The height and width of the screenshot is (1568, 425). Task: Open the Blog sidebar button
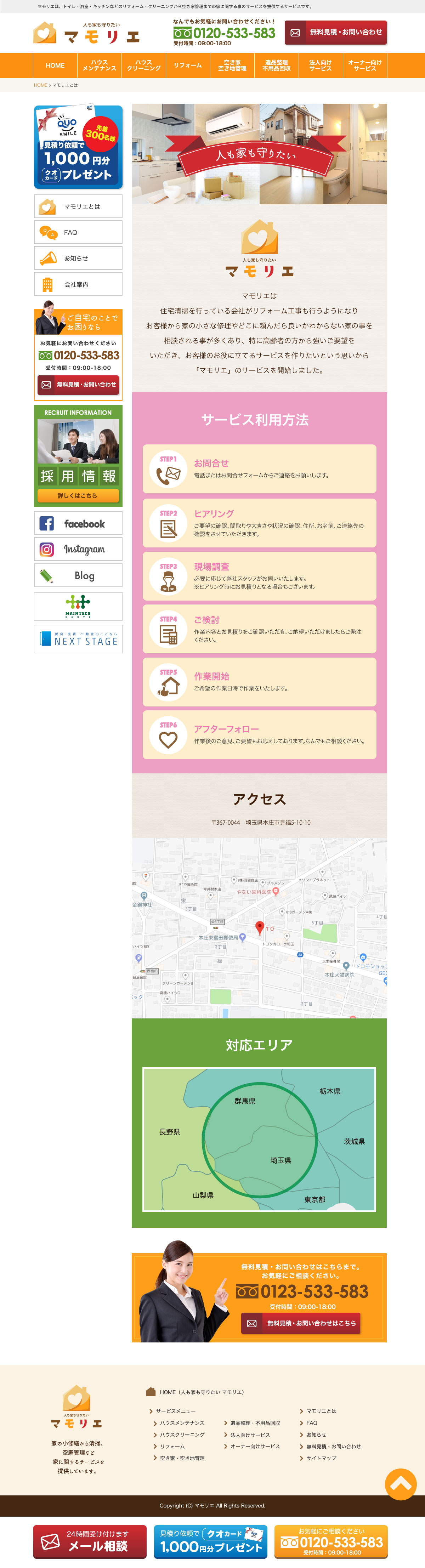pyautogui.click(x=78, y=575)
